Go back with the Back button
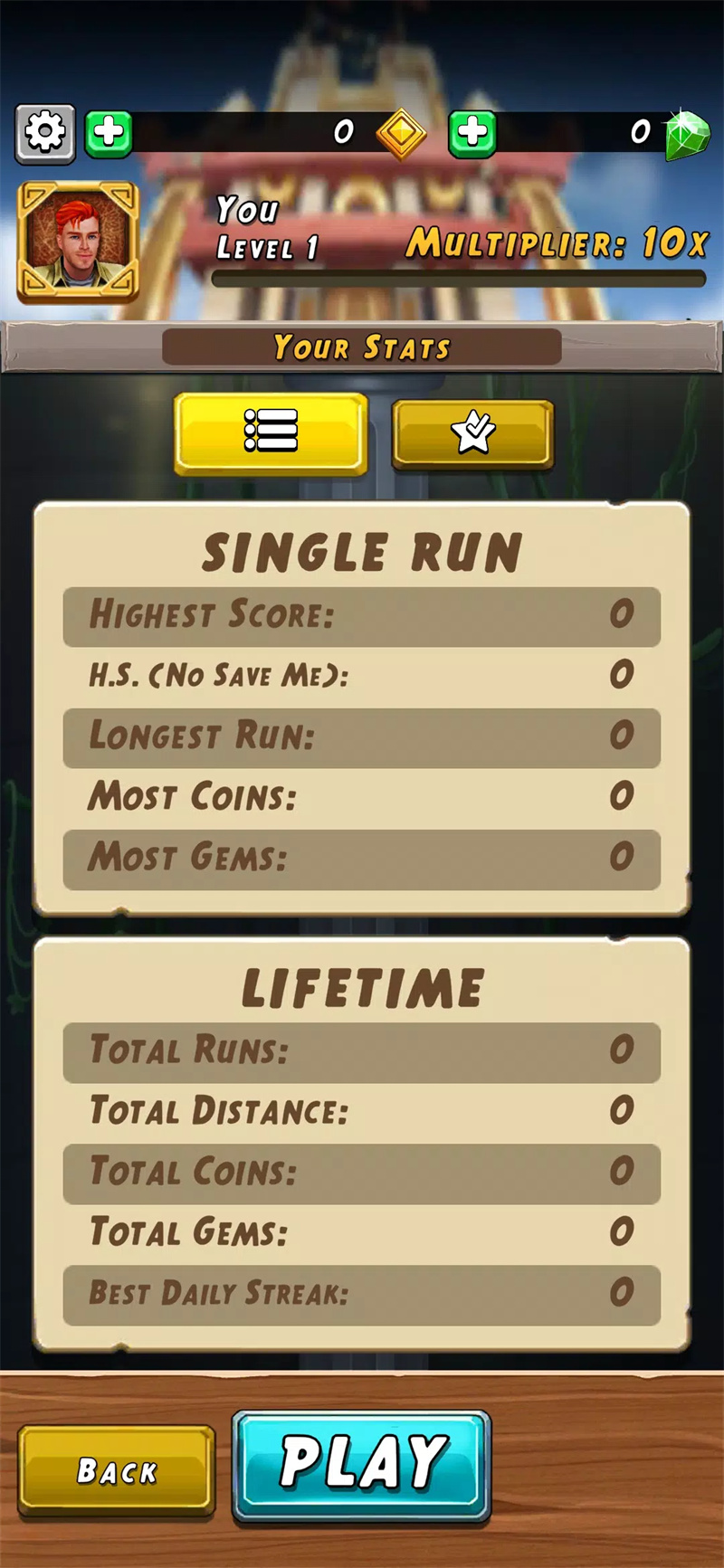Image resolution: width=724 pixels, height=1568 pixels. pyautogui.click(x=117, y=1470)
